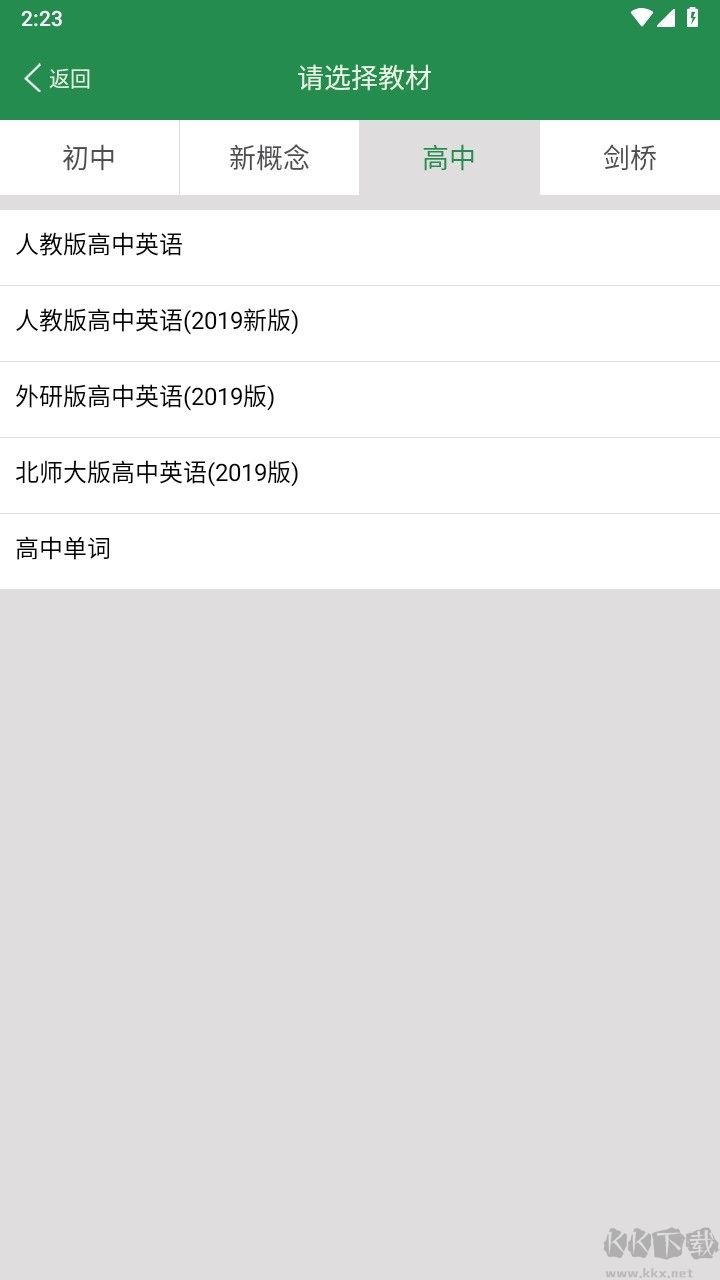This screenshot has height=1280, width=720.
Task: Click the Wi-Fi icon in status bar
Action: 642,15
